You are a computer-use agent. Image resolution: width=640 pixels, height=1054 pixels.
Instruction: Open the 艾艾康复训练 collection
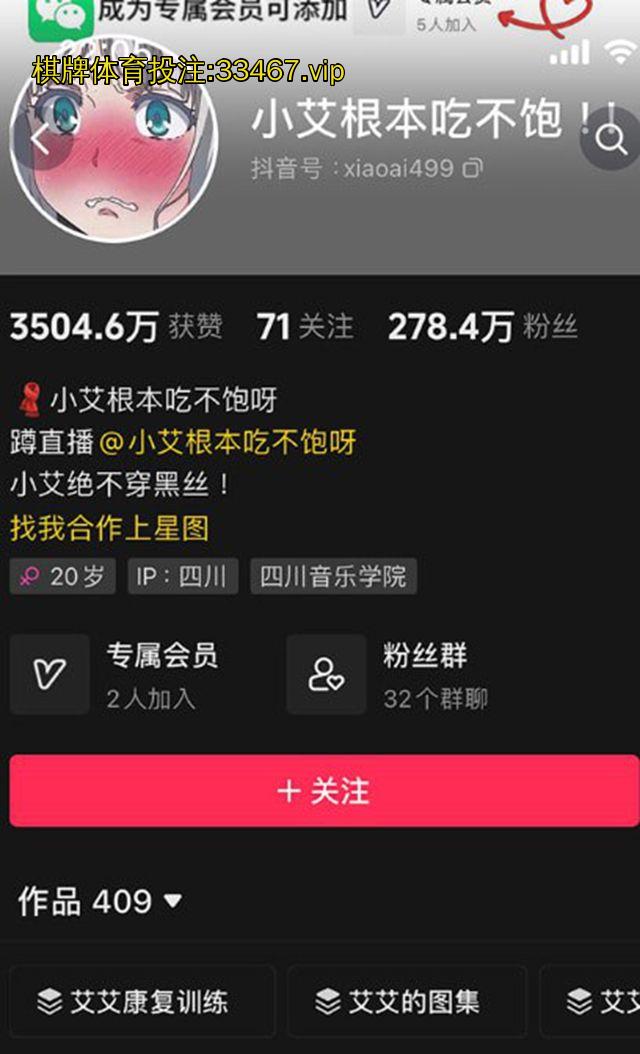[140, 1001]
